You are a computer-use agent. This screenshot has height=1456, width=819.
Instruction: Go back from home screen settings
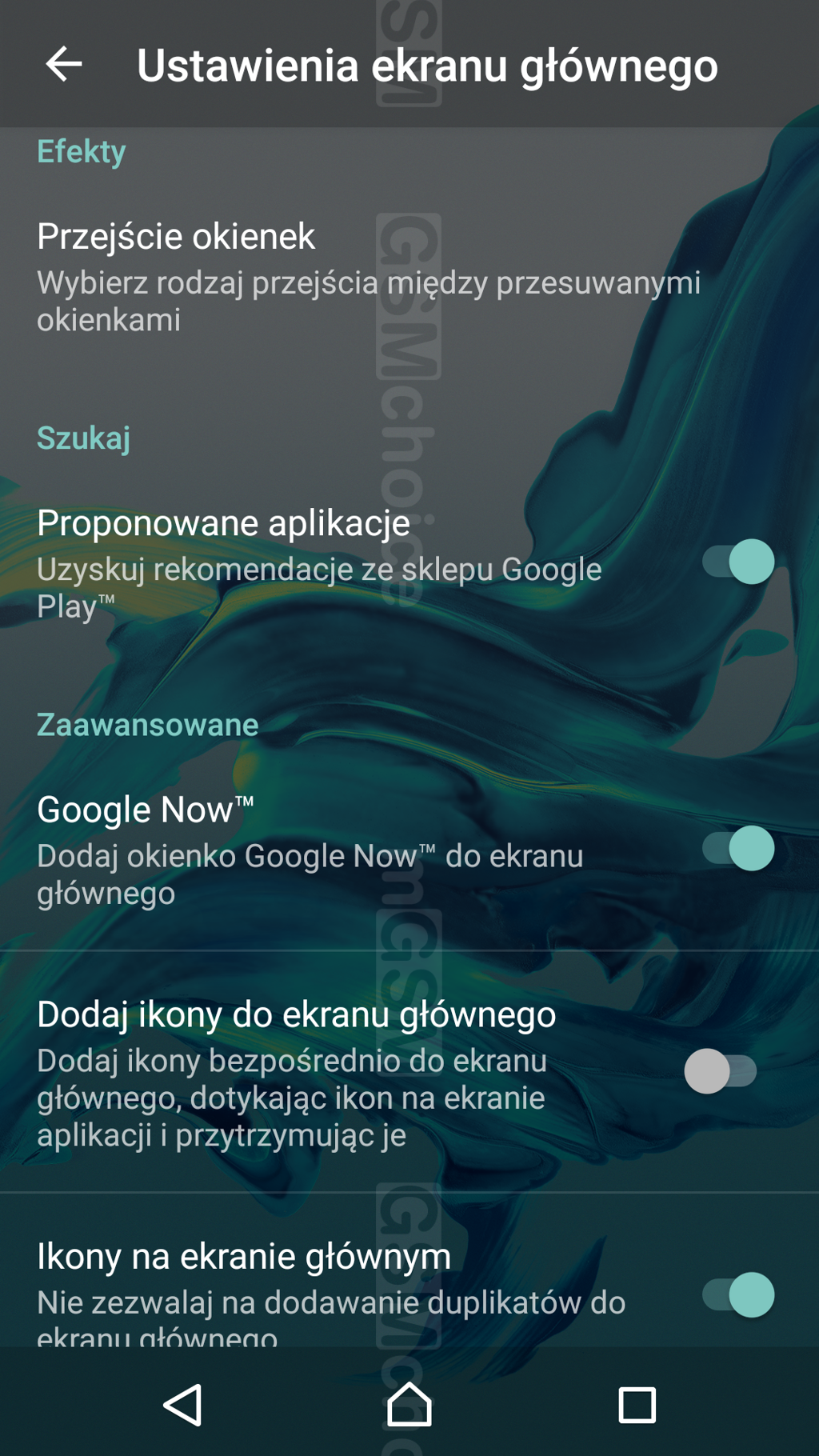[64, 64]
